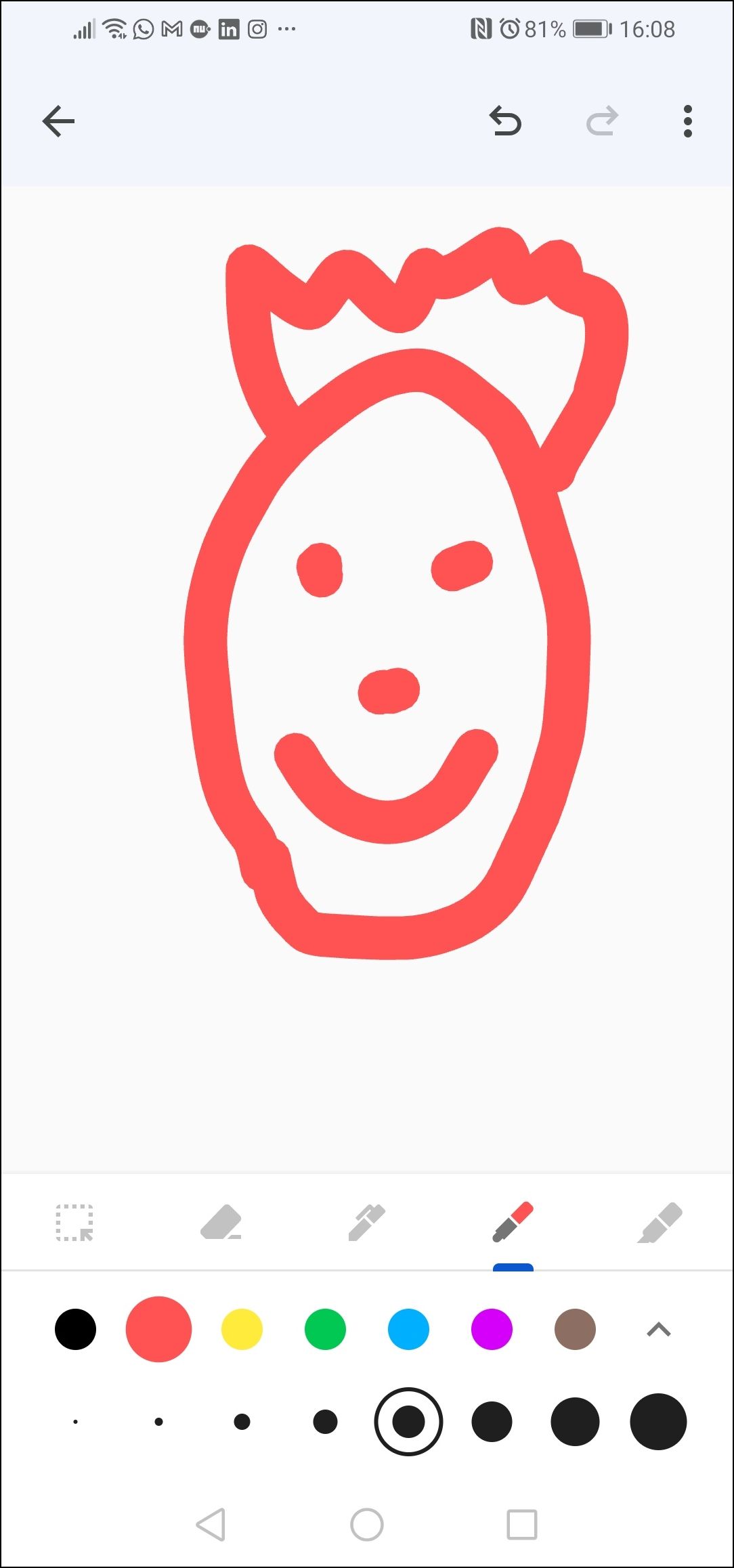The image size is (734, 1568).
Task: Set the smallest brush size
Action: [75, 1422]
